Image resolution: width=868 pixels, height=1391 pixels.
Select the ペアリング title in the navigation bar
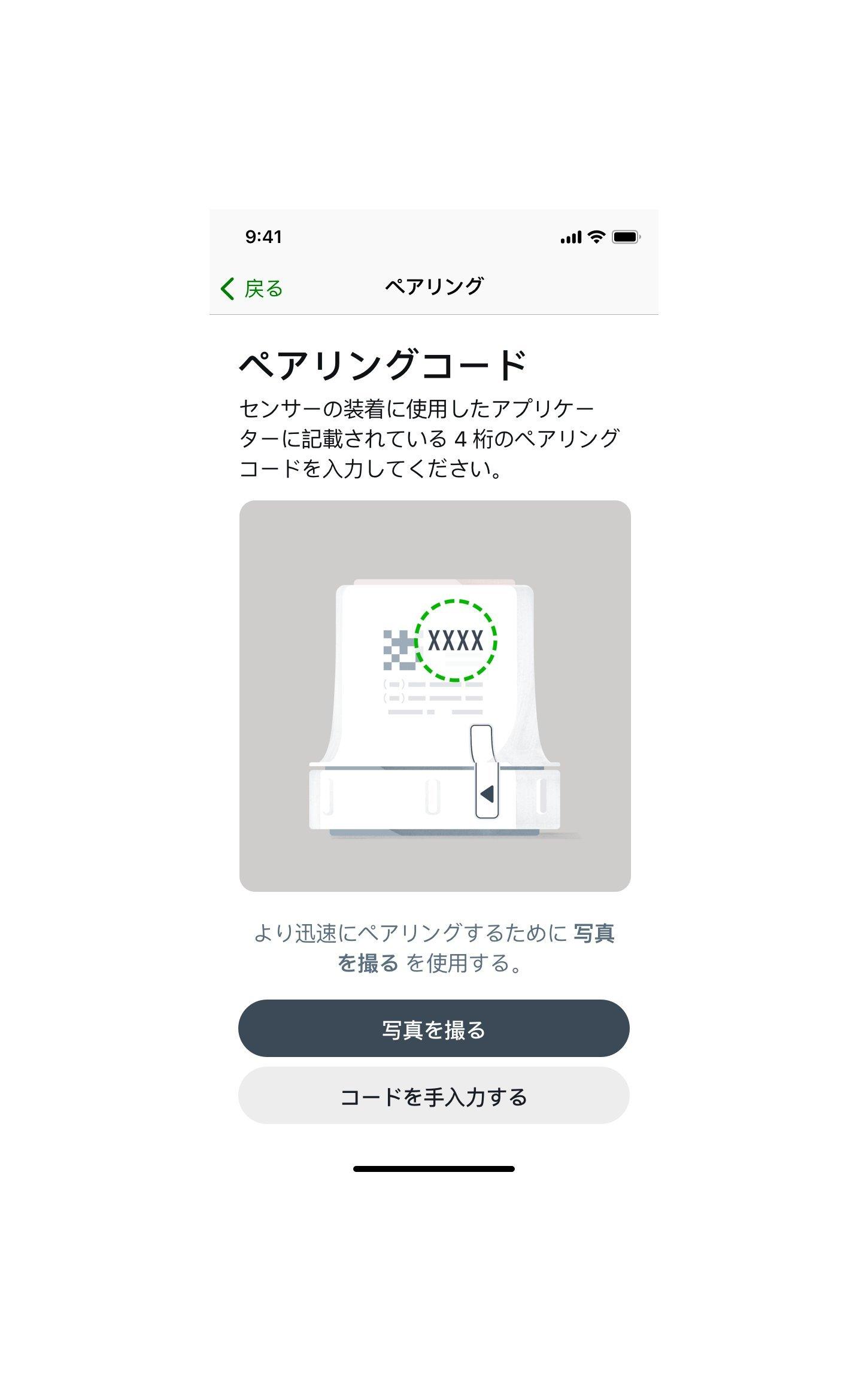[434, 286]
